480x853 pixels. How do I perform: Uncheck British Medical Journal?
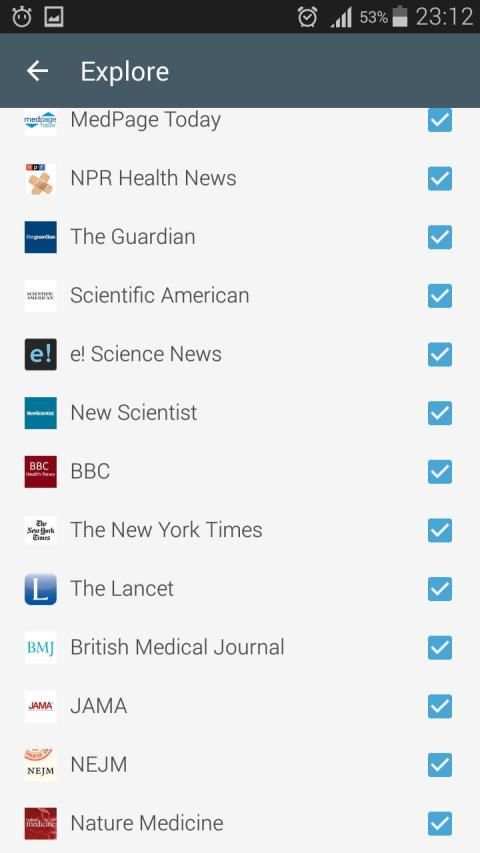coord(440,648)
